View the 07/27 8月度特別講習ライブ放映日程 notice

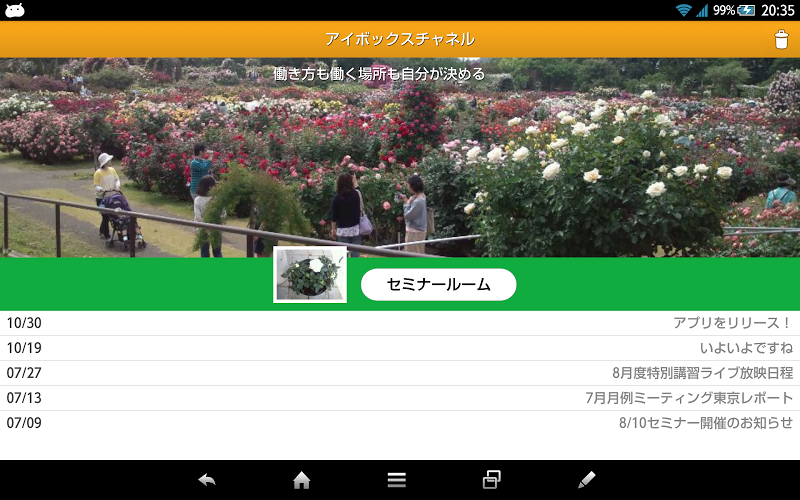pos(400,373)
